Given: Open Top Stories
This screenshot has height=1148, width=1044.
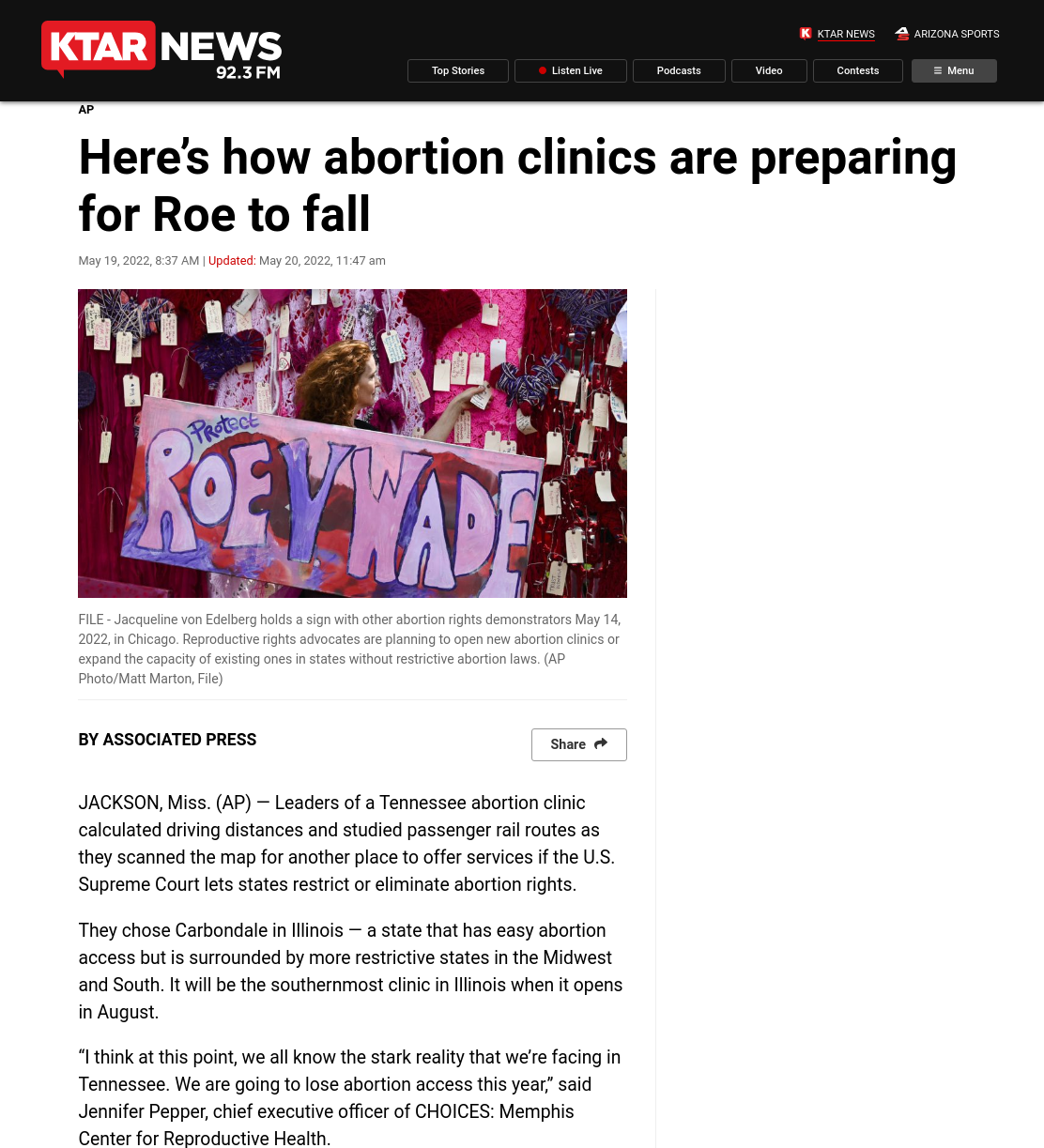Looking at the screenshot, I should pos(458,70).
